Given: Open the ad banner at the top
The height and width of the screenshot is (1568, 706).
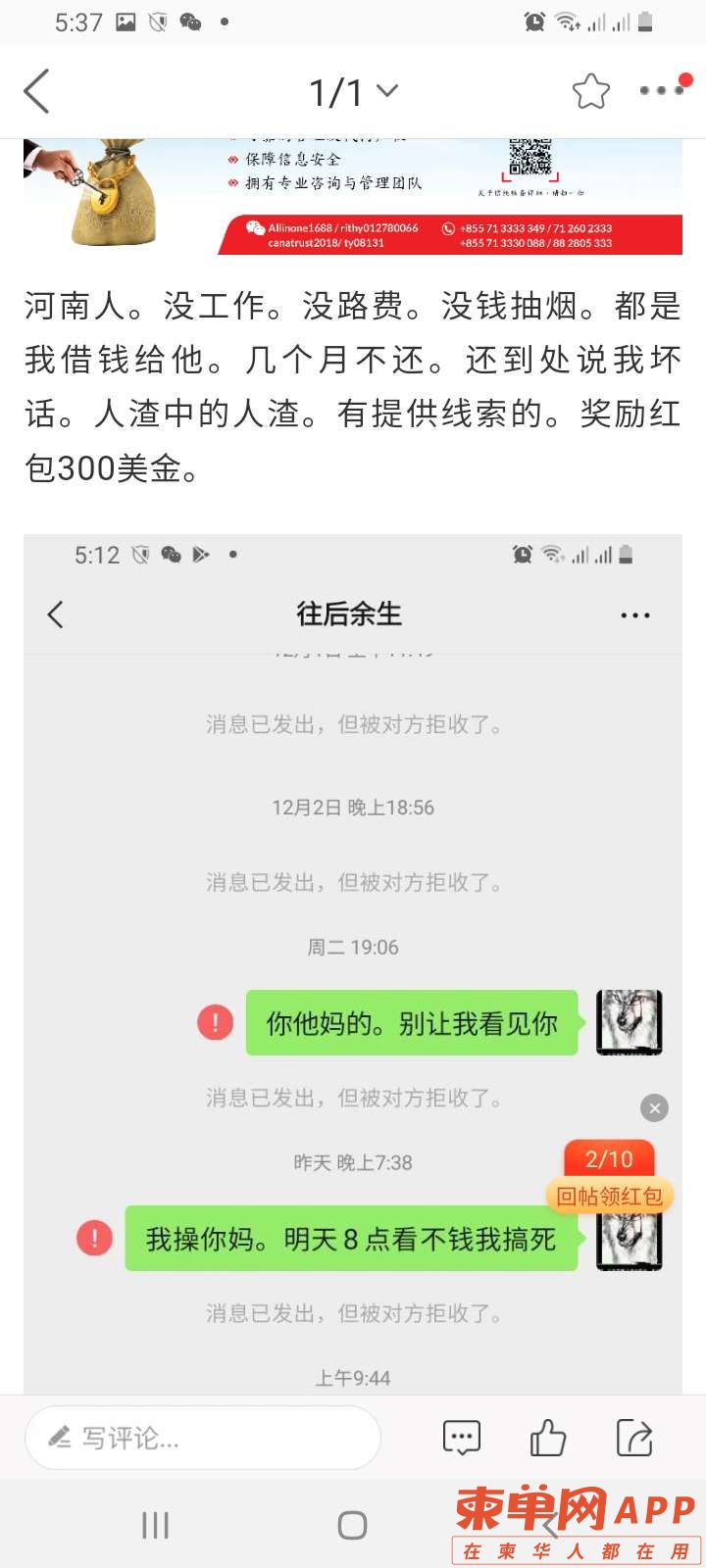Looking at the screenshot, I should 353,196.
